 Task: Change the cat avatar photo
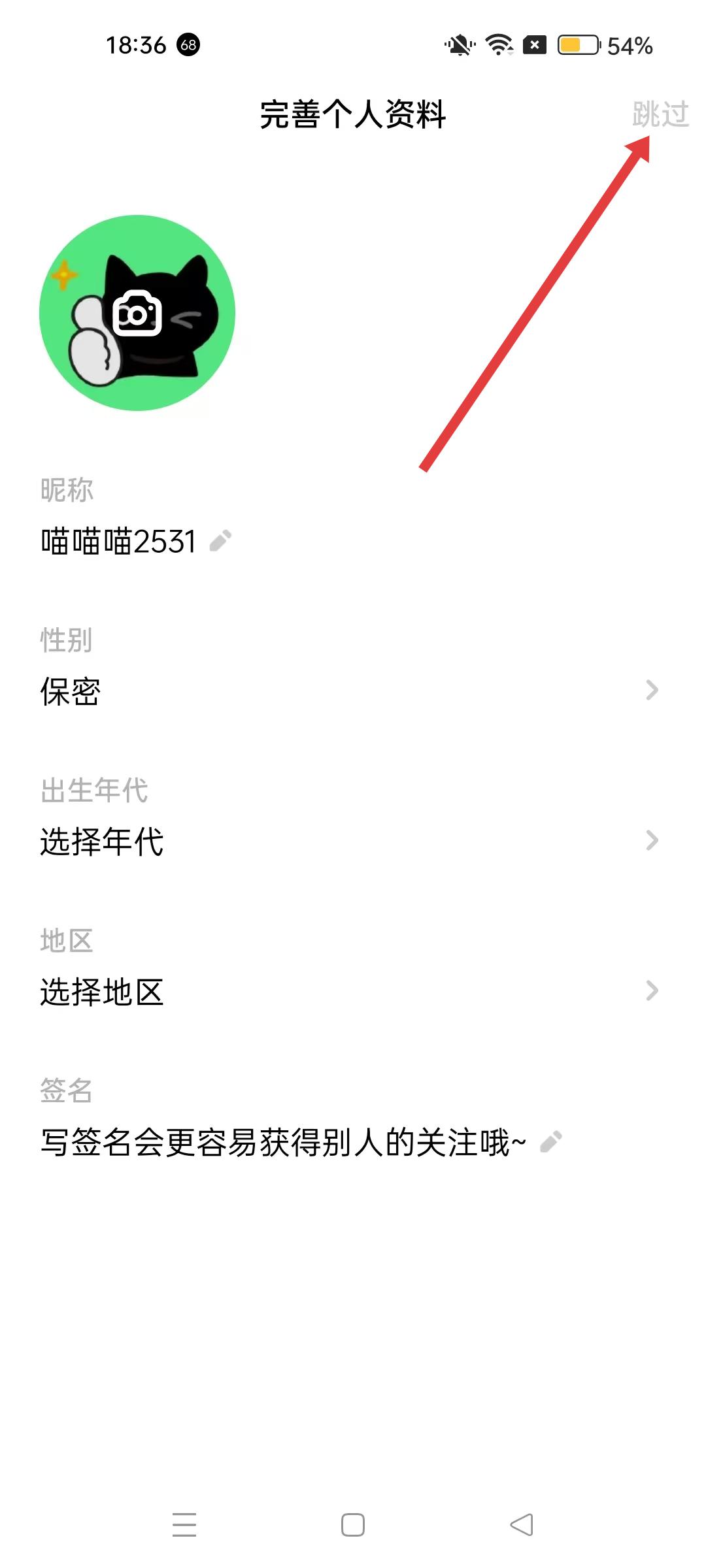pyautogui.click(x=137, y=313)
